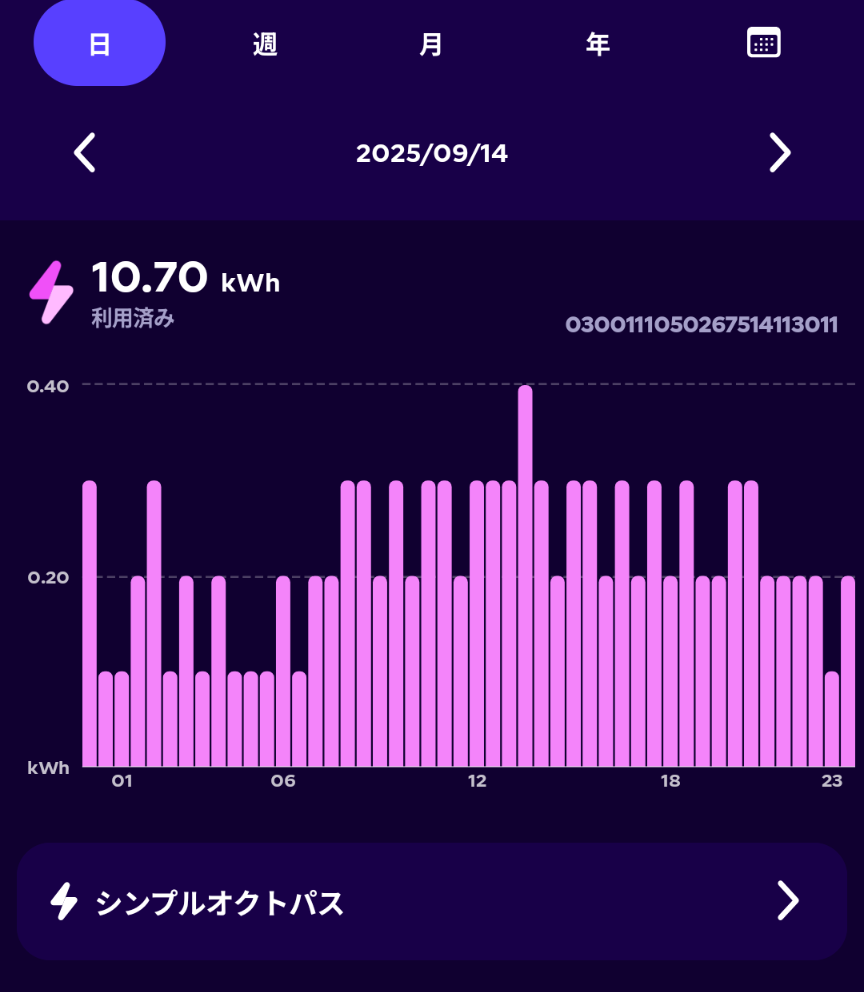The width and height of the screenshot is (864, 992).
Task: Open the シンプルオクトパス plan row
Action: click(x=432, y=902)
